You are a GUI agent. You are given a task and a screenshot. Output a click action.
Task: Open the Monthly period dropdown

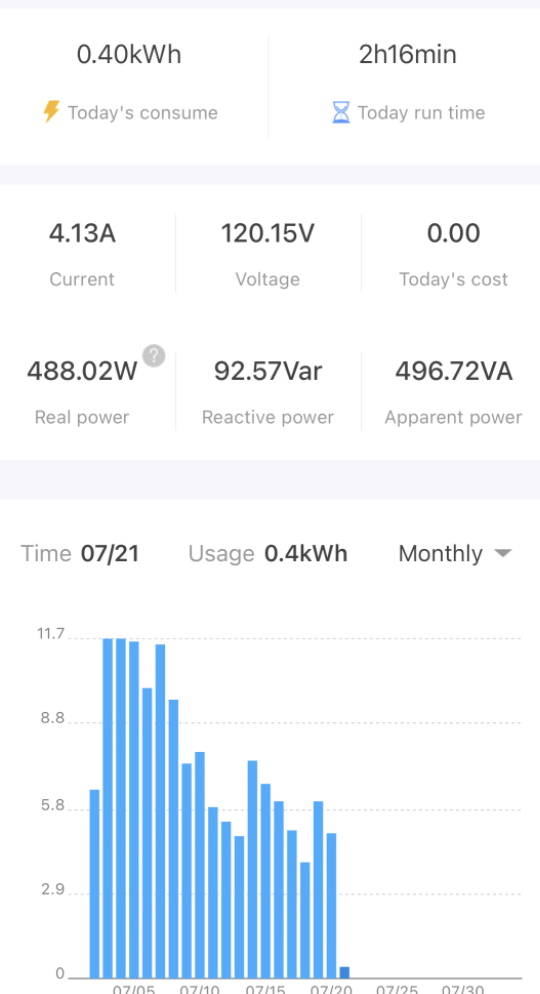pos(454,553)
